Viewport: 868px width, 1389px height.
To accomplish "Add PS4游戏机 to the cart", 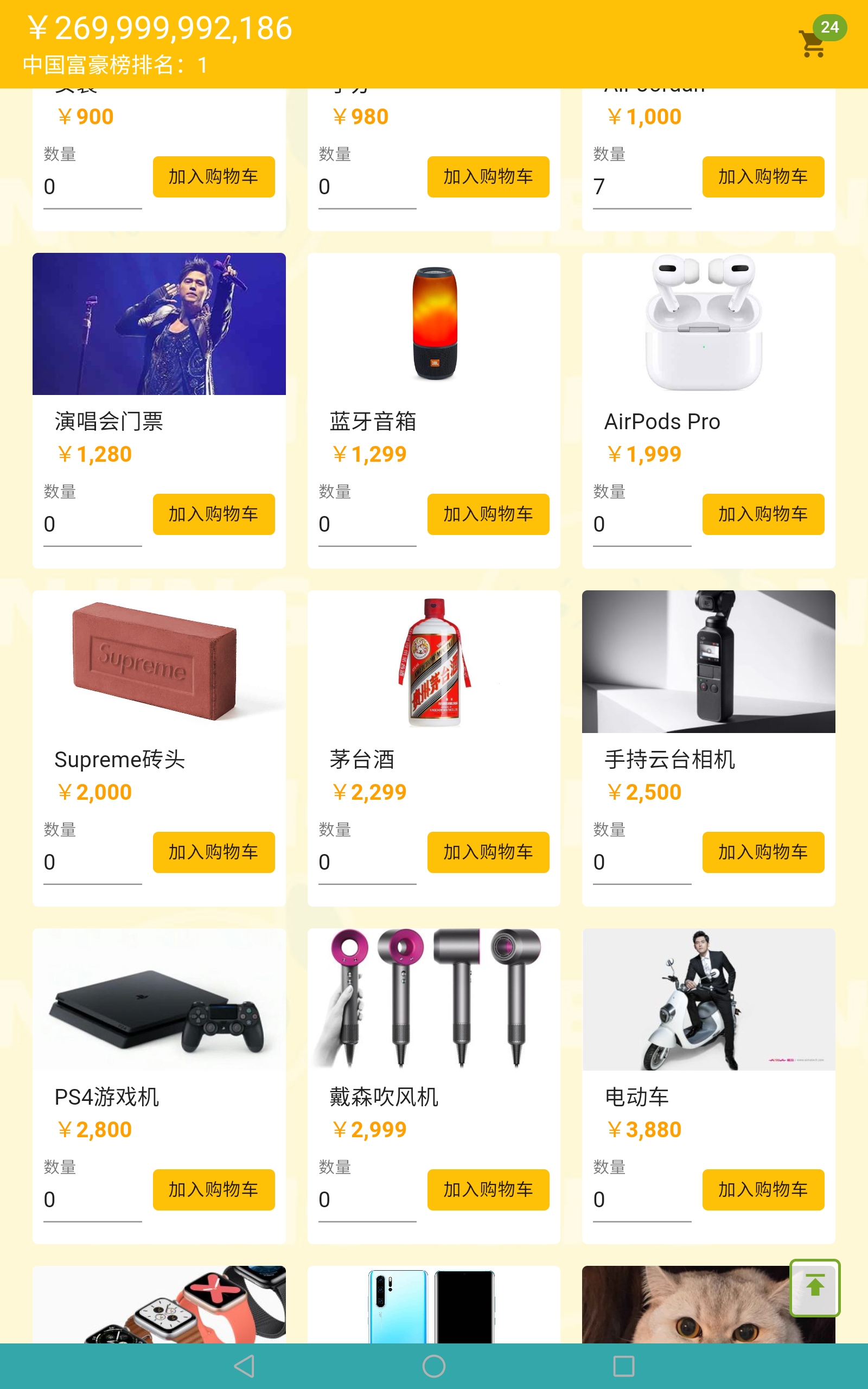I will pos(214,1190).
